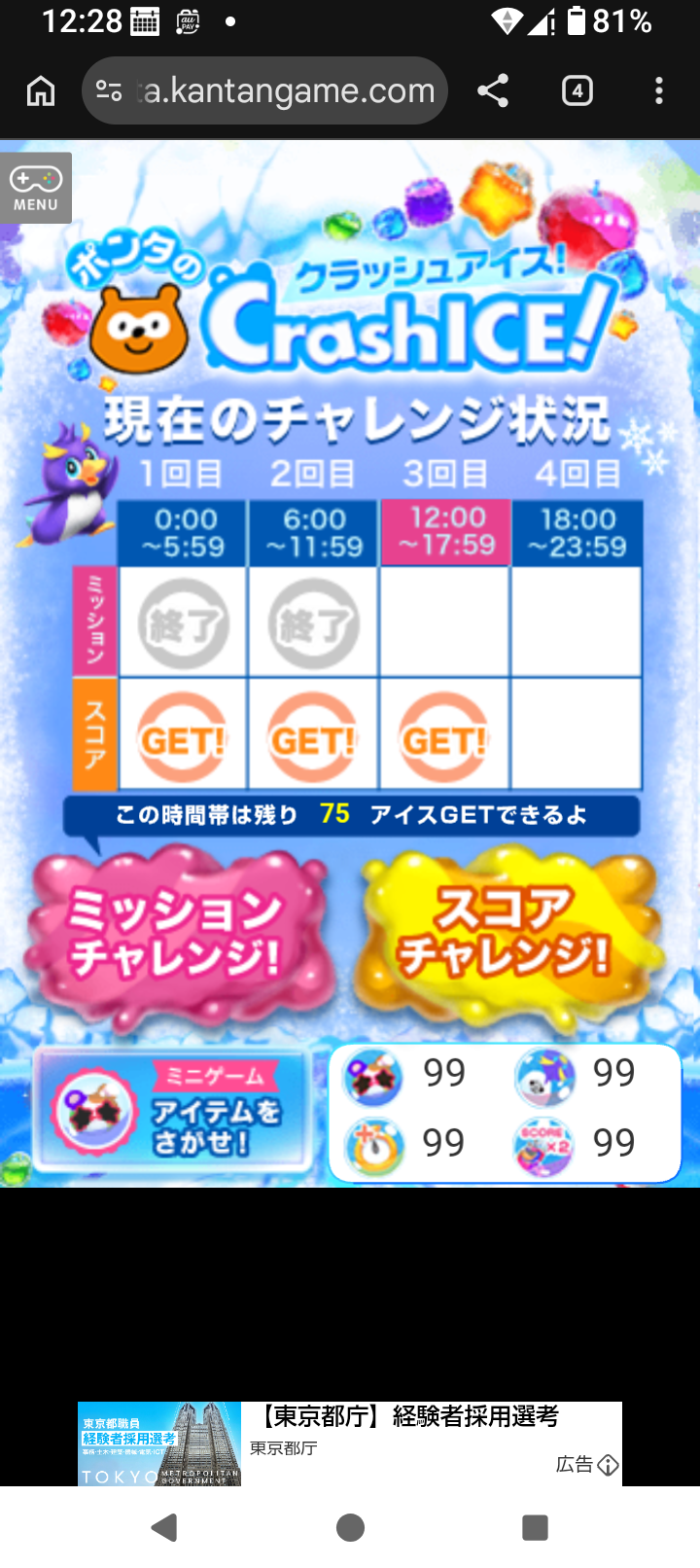
Task: Share this page
Action: [493, 91]
